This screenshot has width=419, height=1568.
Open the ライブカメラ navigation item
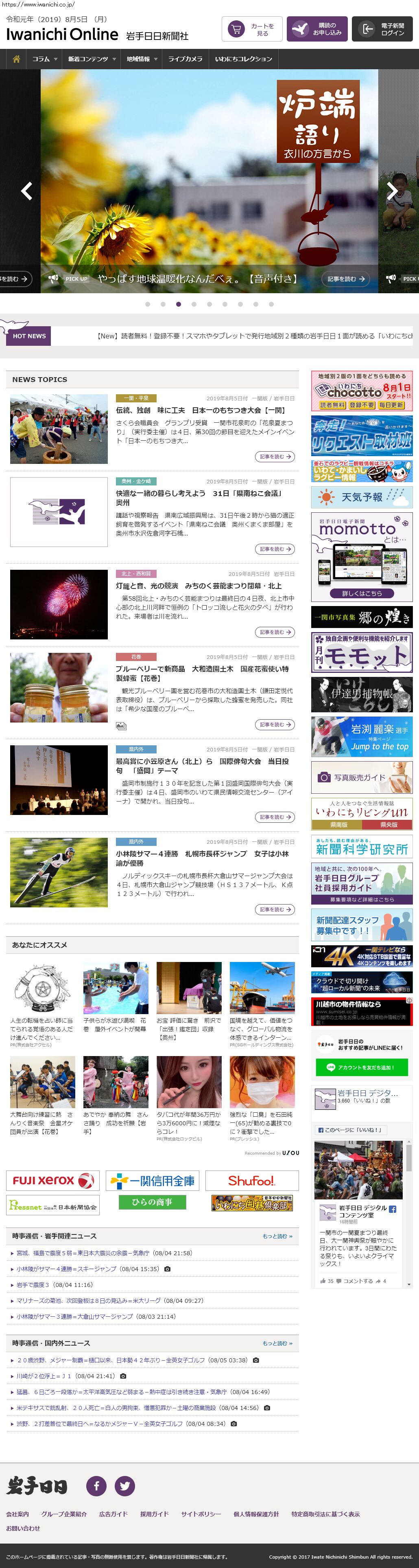point(185,59)
